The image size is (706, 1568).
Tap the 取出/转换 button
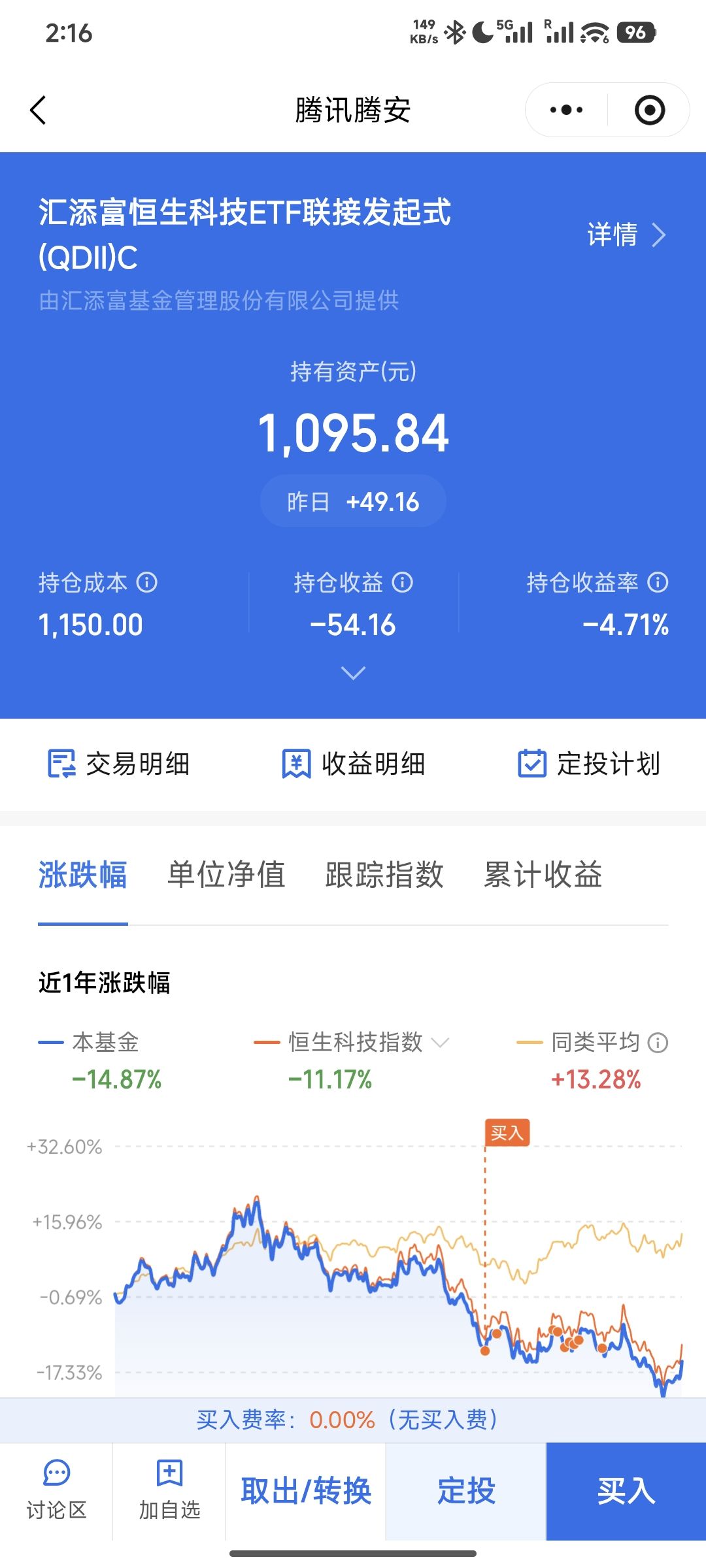pos(306,1491)
